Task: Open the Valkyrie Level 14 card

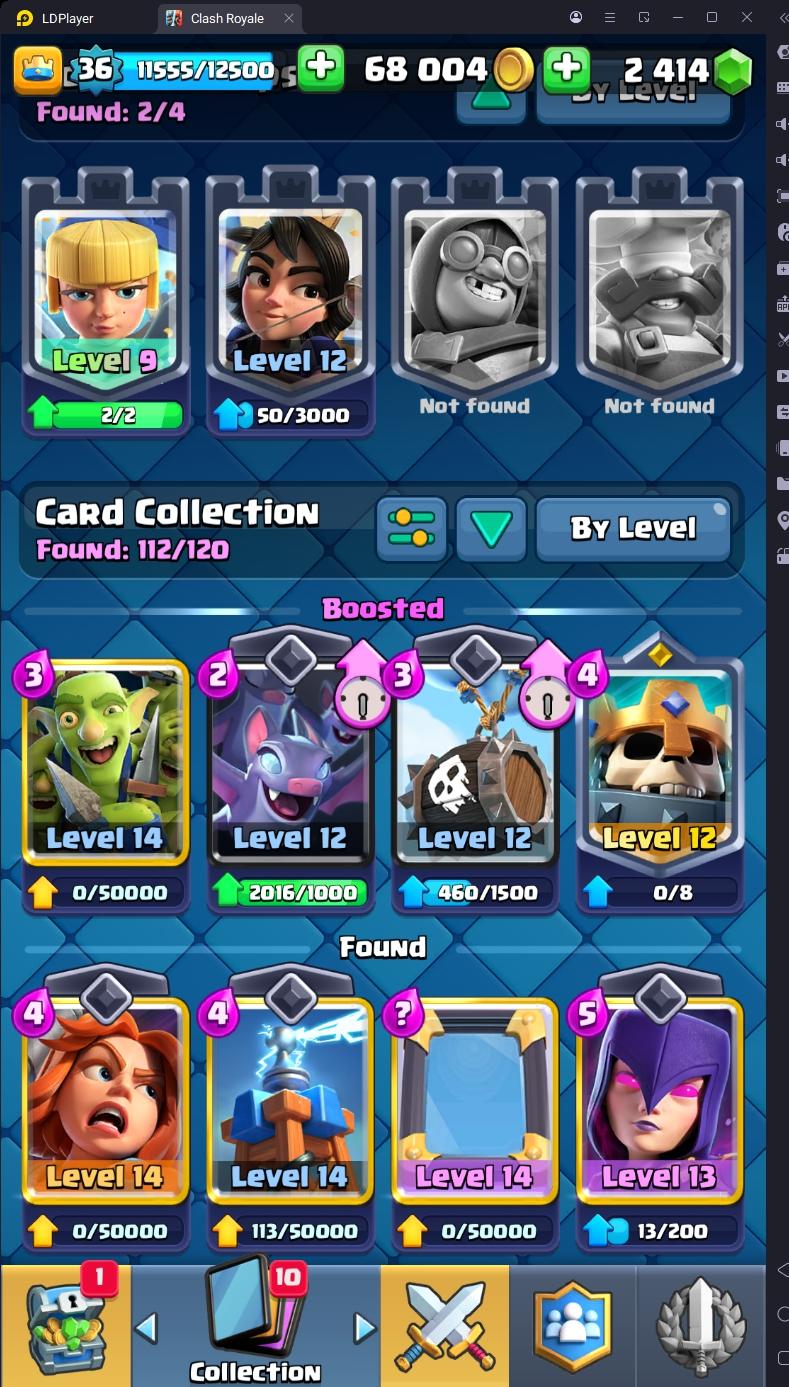Action: 105,1100
